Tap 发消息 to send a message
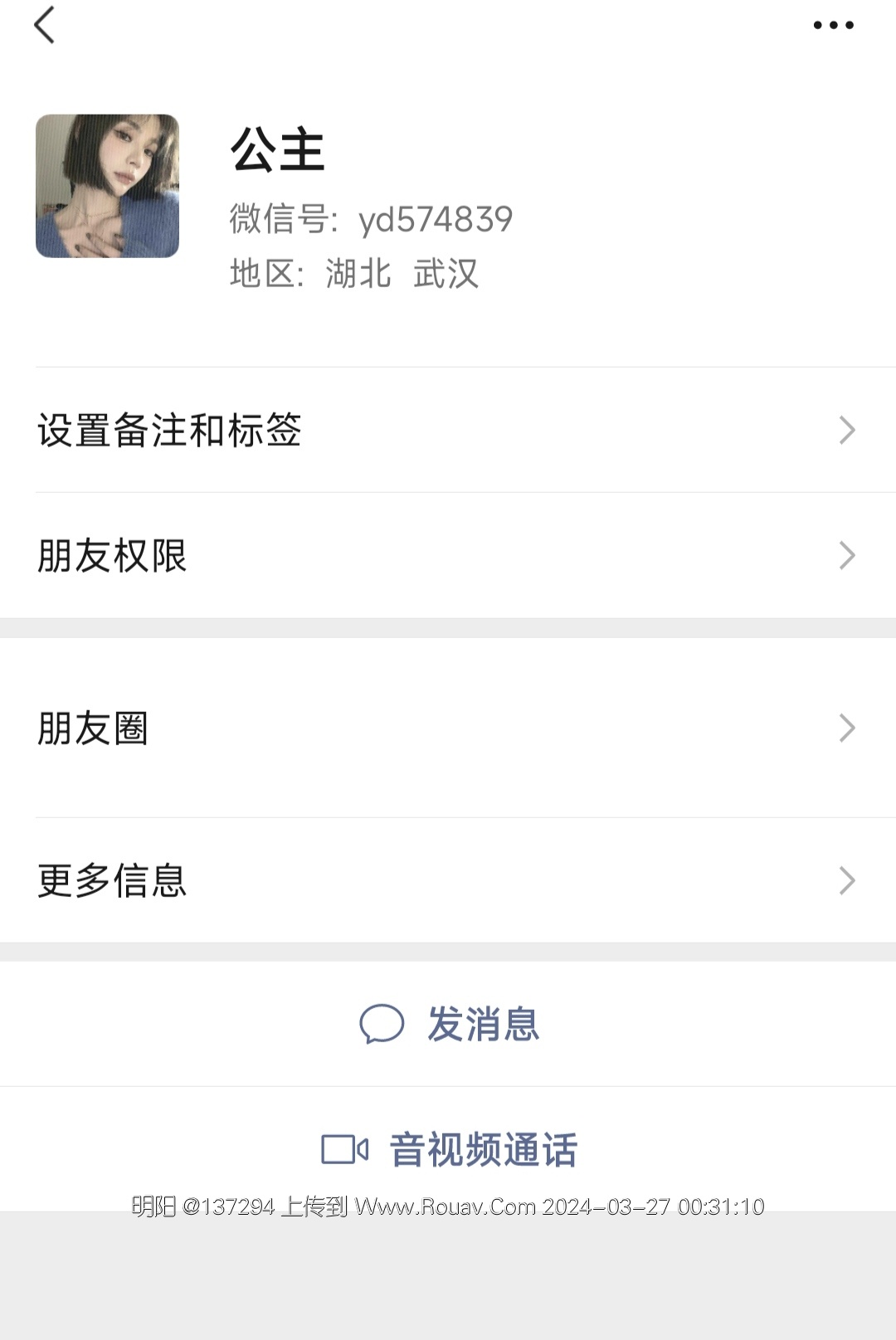Image resolution: width=896 pixels, height=1340 pixels. (x=450, y=1024)
